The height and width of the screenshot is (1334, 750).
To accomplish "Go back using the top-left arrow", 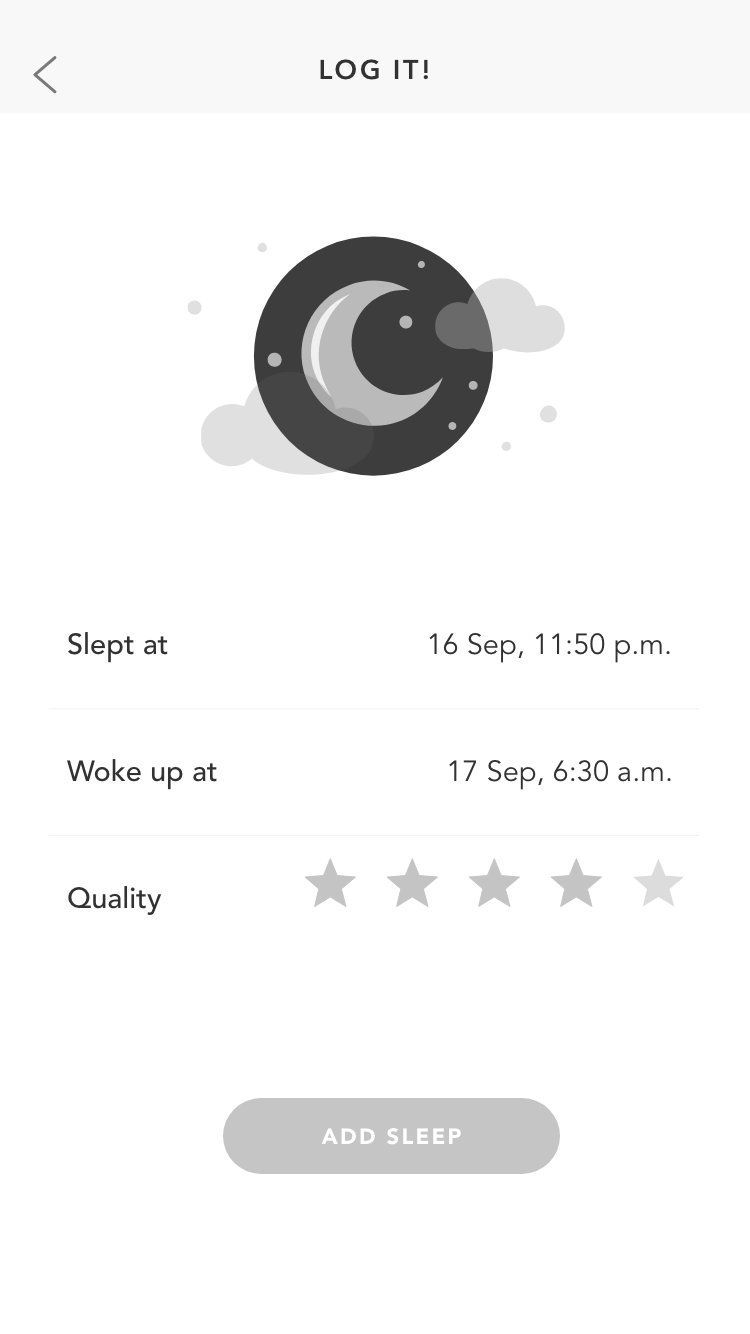I will pyautogui.click(x=45, y=75).
